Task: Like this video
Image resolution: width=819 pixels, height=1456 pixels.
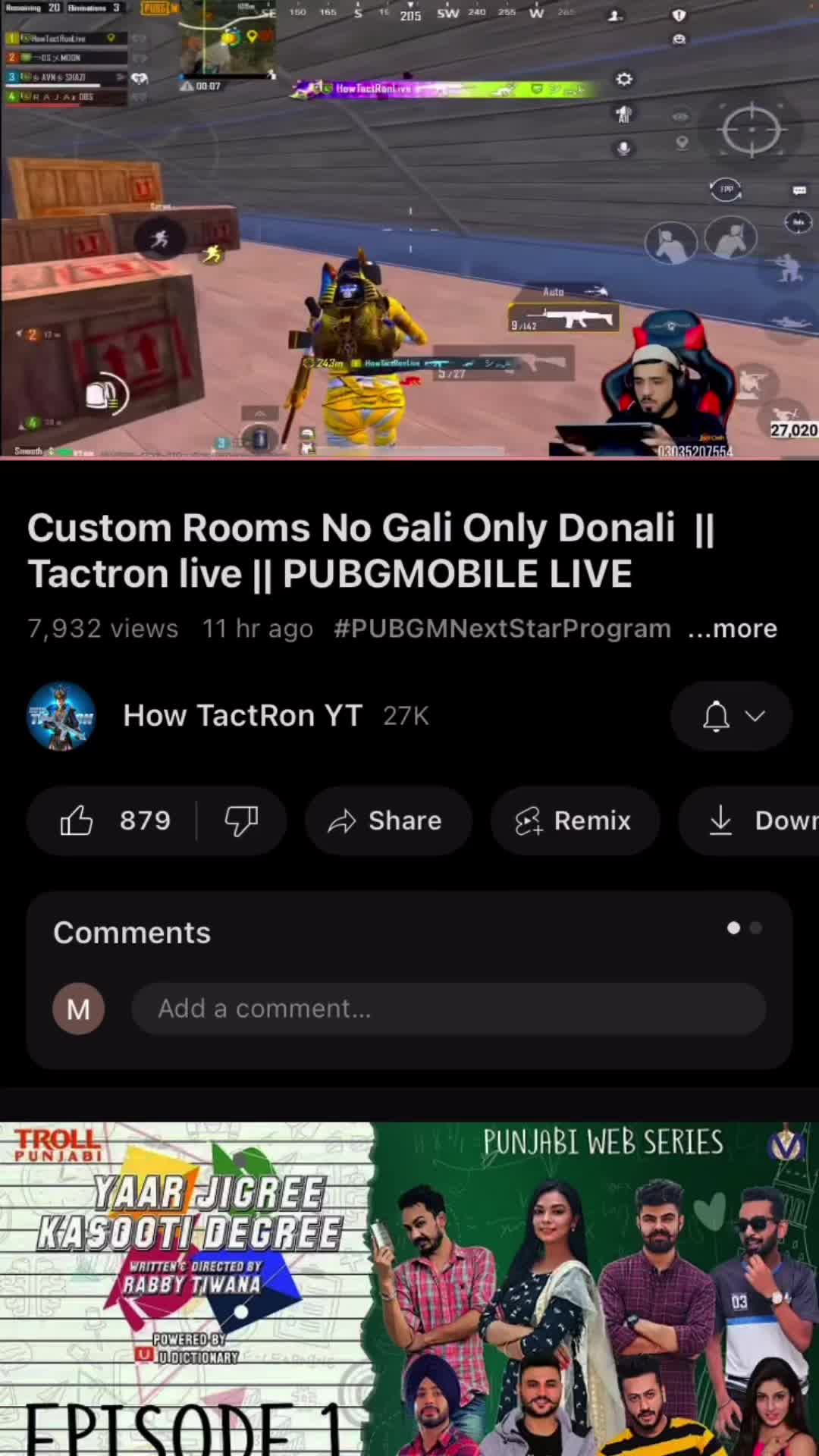Action: click(114, 821)
